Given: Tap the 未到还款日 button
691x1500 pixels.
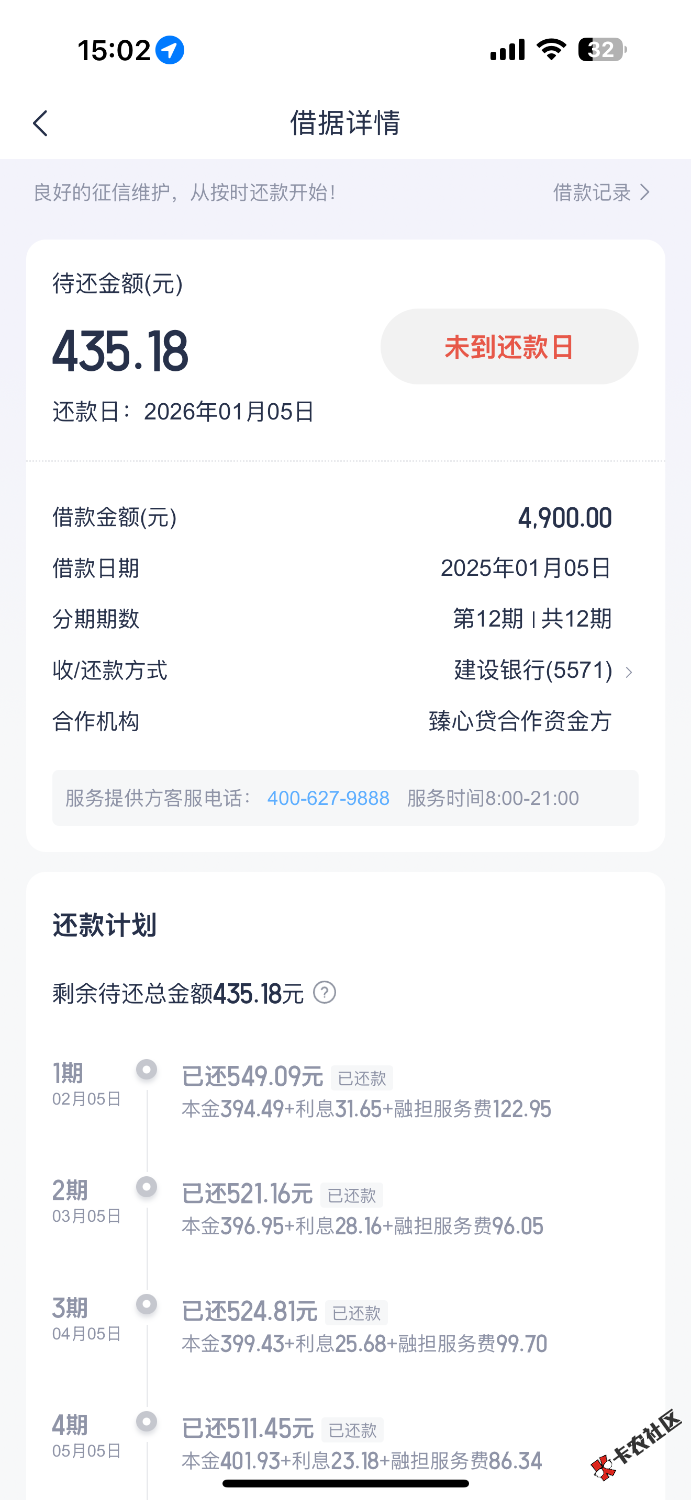Looking at the screenshot, I should click(509, 347).
